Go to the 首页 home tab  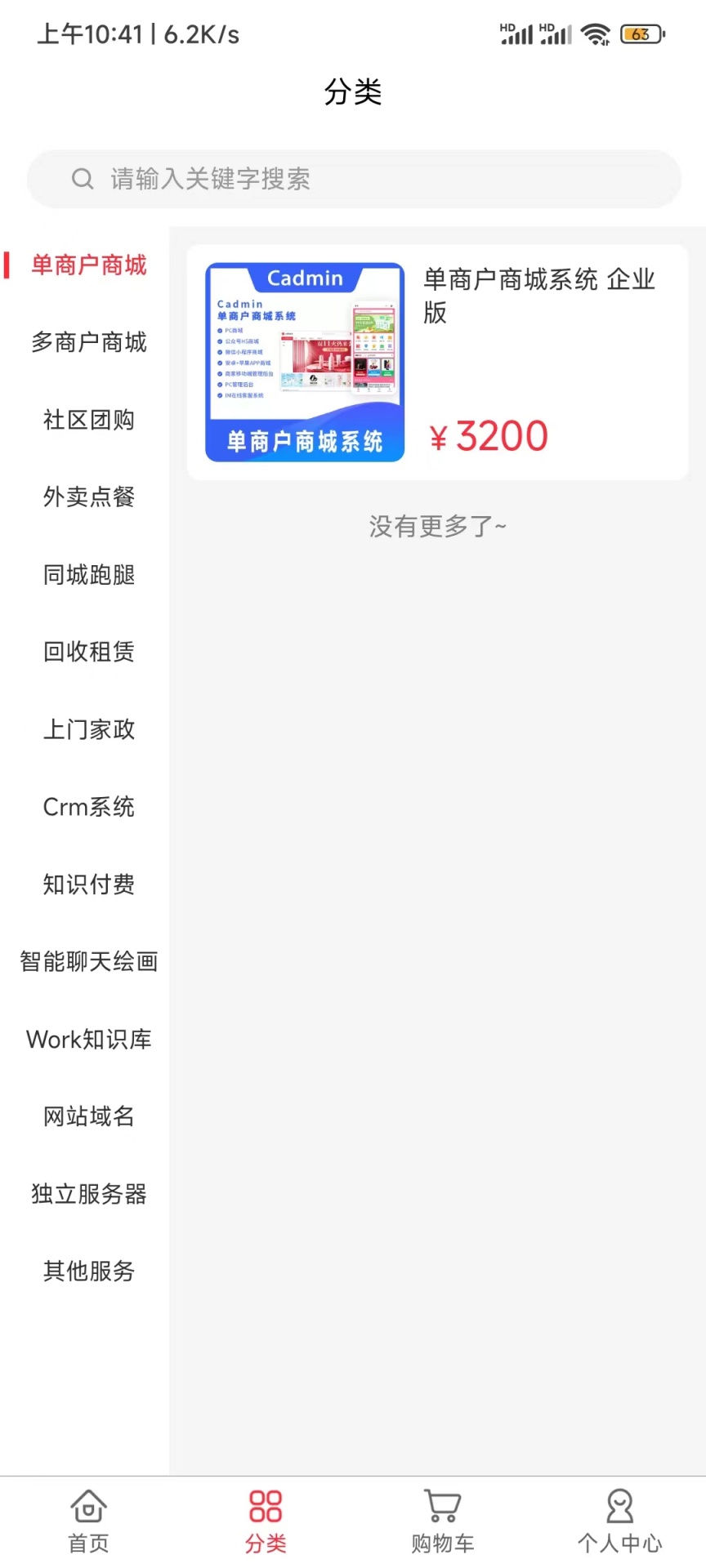point(88,1522)
